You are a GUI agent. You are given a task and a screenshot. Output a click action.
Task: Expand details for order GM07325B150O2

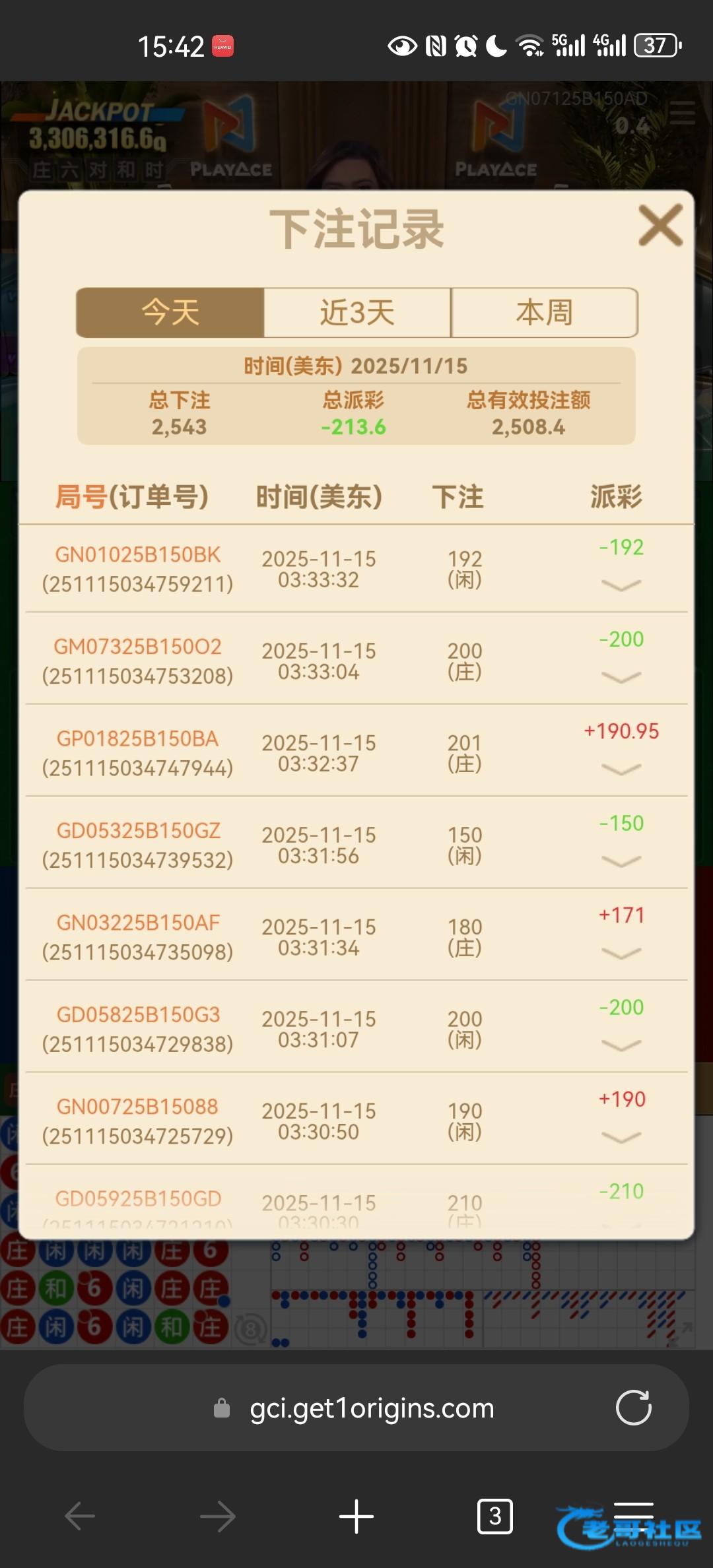pyautogui.click(x=621, y=677)
